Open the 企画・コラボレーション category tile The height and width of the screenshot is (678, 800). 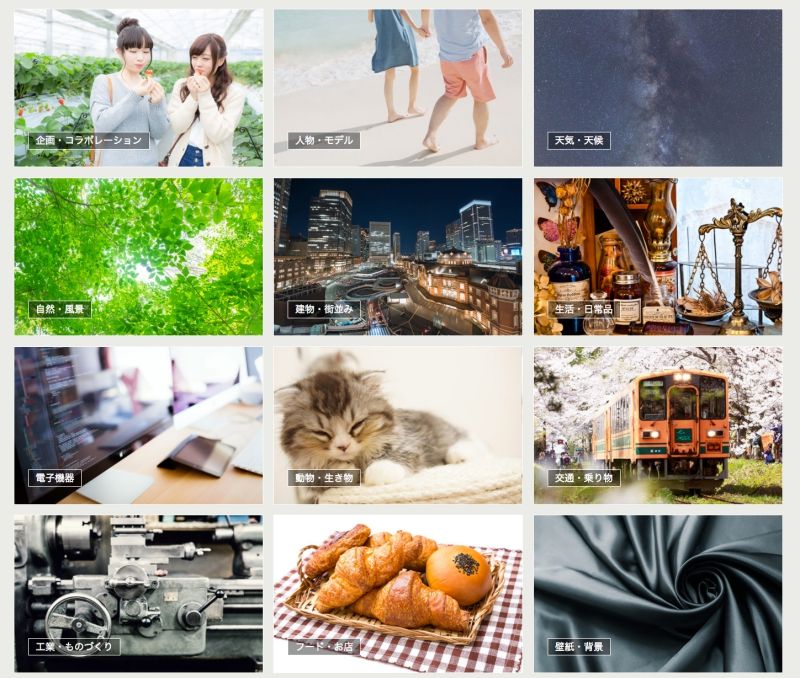coord(138,88)
